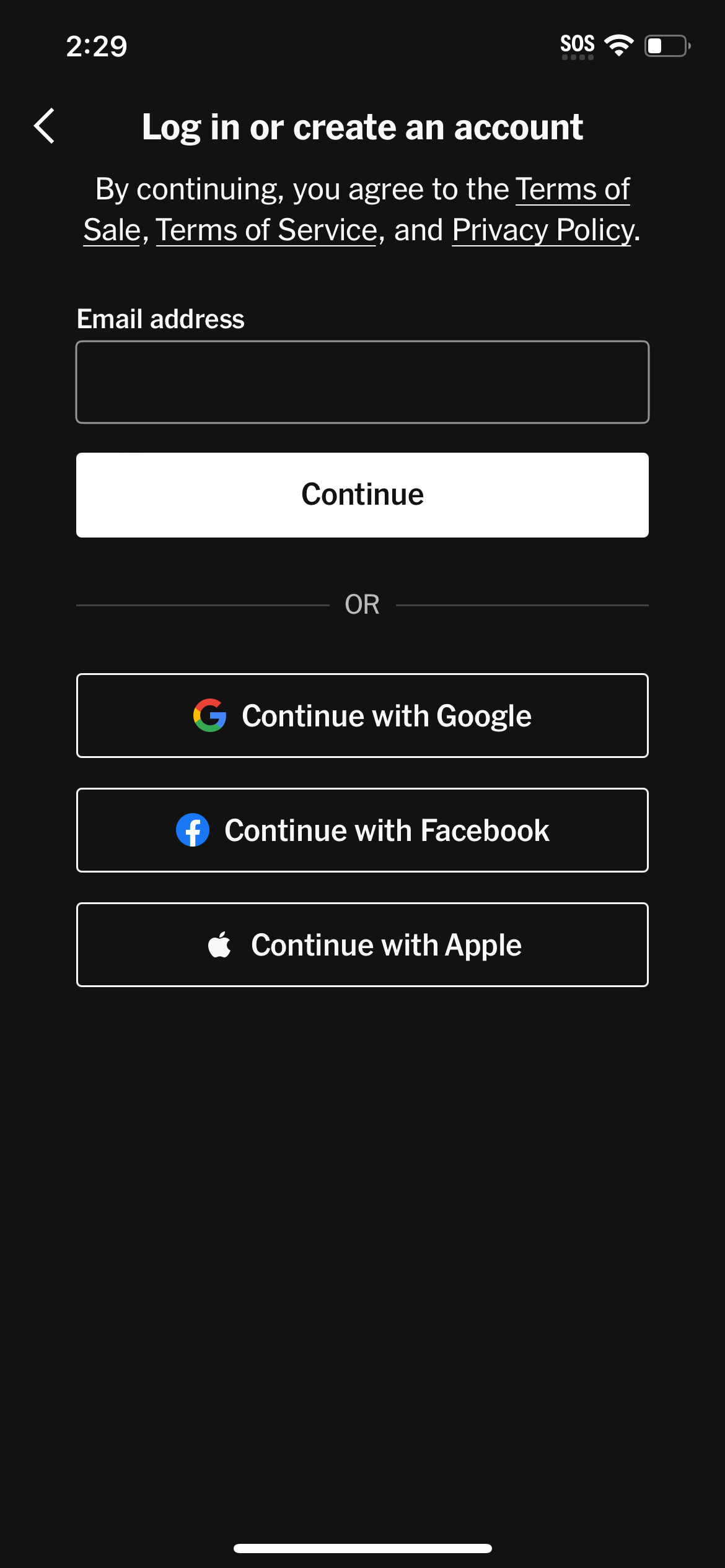Click the Email address input field
The width and height of the screenshot is (725, 1568).
click(x=362, y=381)
